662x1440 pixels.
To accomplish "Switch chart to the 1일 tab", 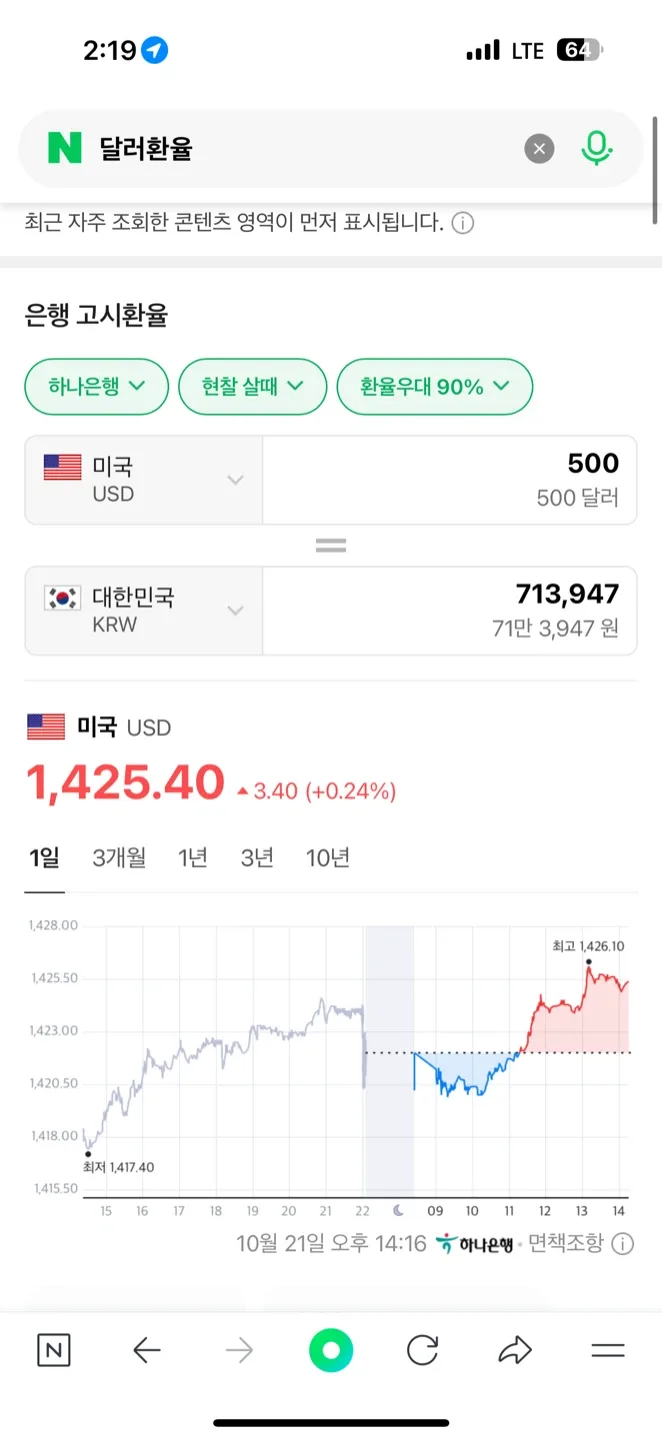I will (x=45, y=858).
